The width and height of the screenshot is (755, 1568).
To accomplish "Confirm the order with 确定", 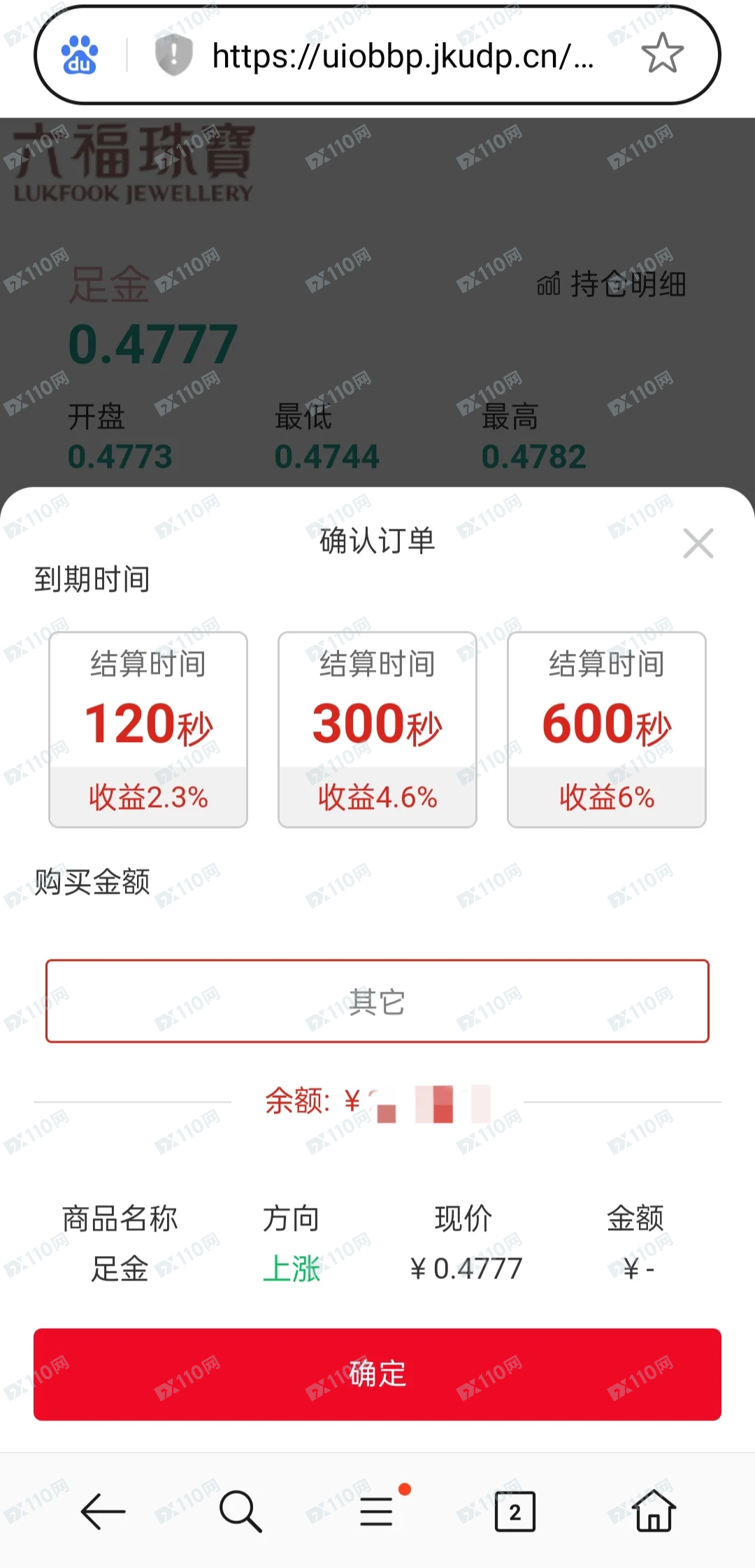I will (377, 1374).
